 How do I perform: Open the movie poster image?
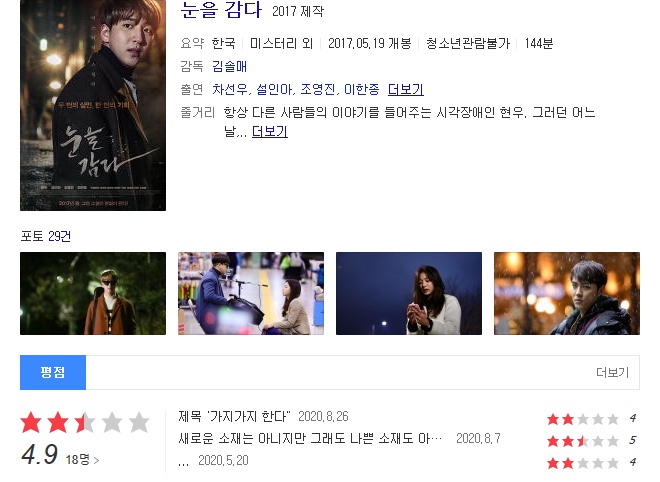[93, 105]
